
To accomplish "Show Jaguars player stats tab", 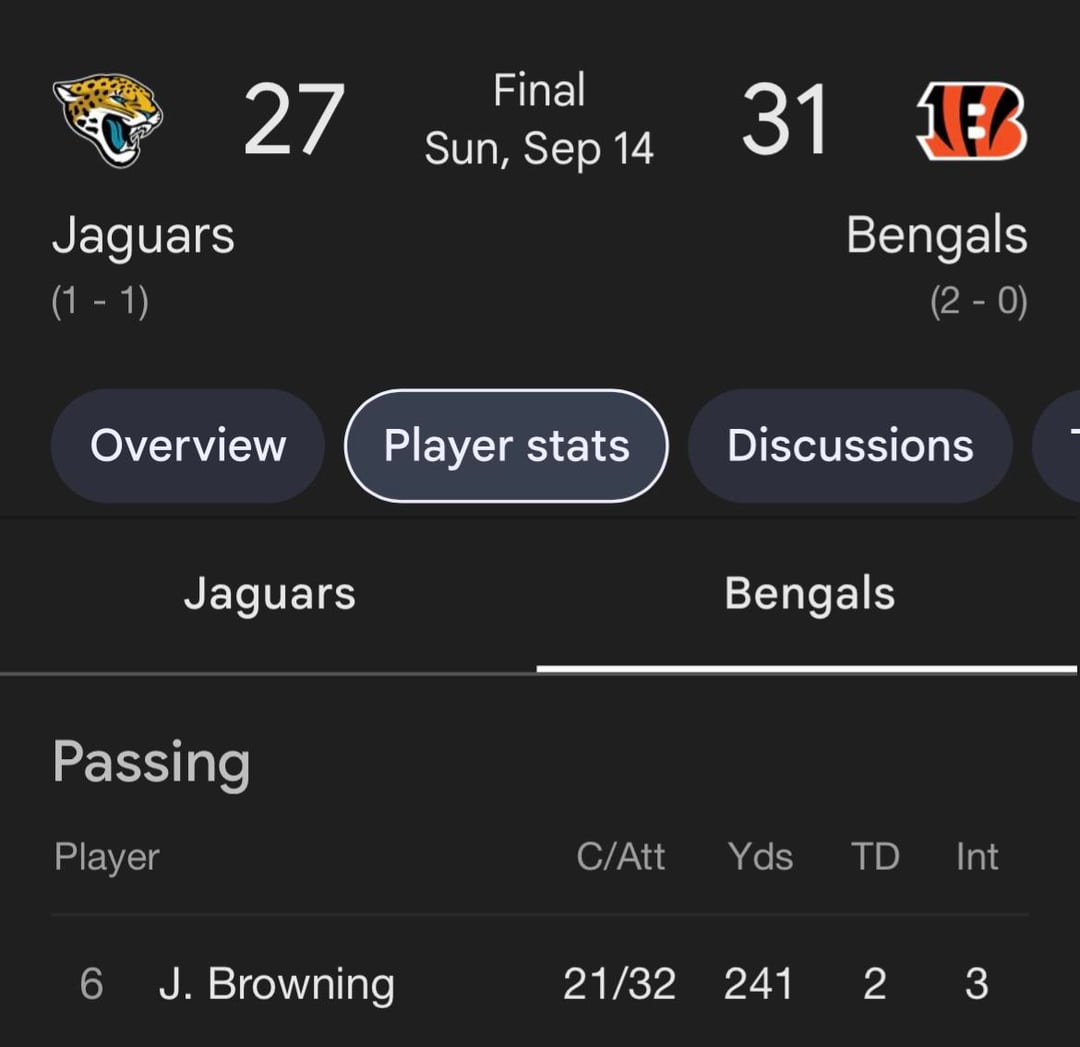I will point(269,594).
